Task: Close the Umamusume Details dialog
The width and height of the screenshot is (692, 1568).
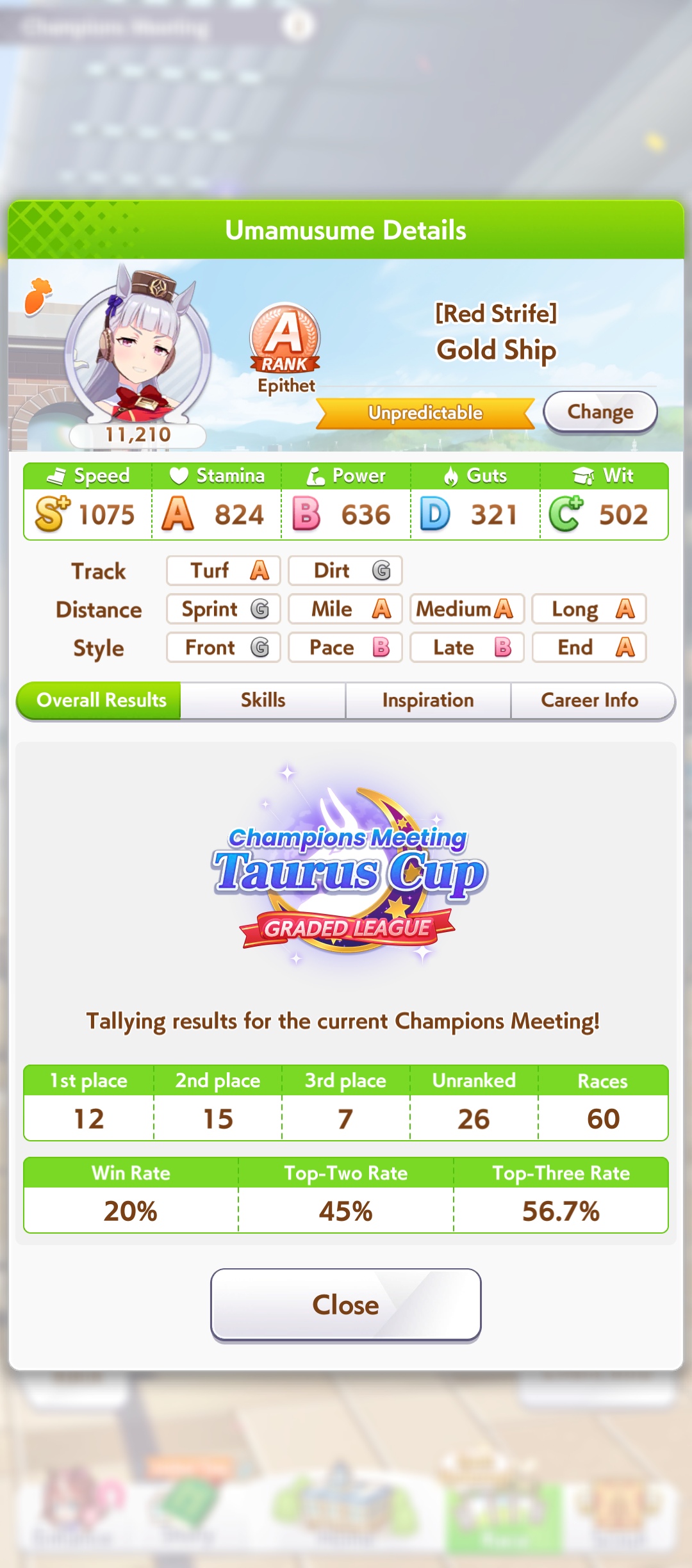Action: (345, 1304)
